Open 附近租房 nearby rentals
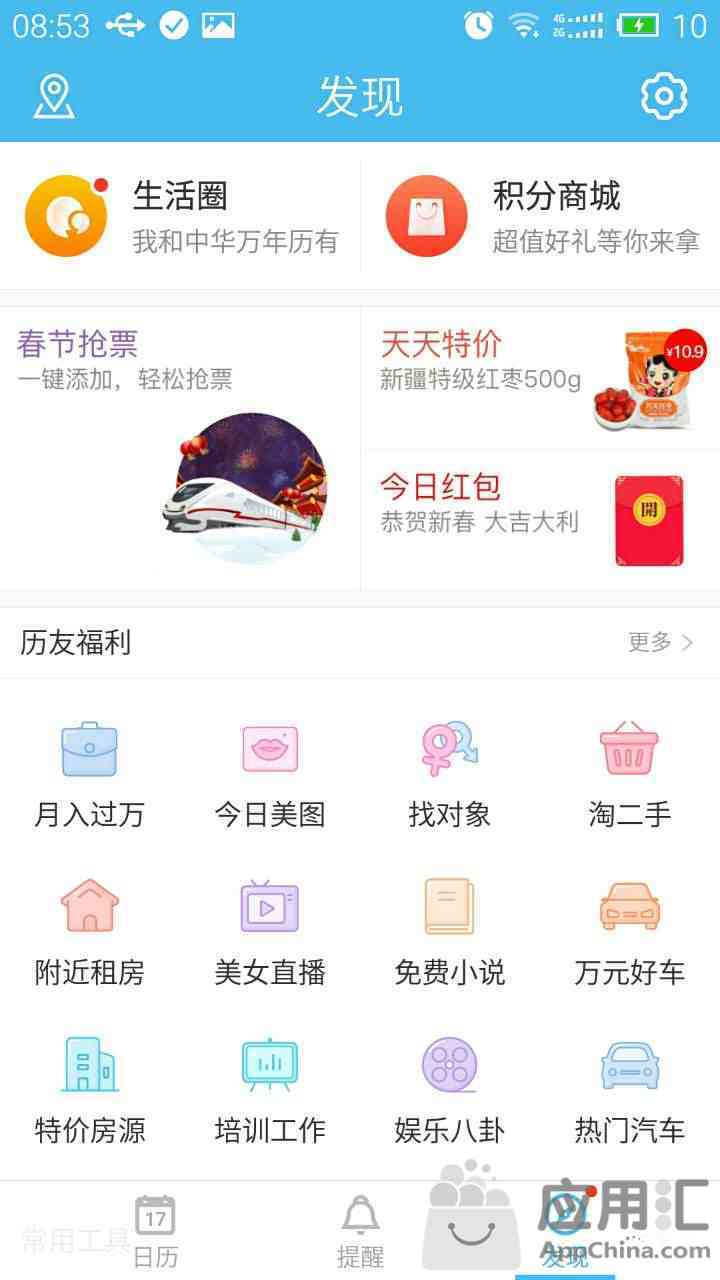720x1280 pixels. click(90, 932)
